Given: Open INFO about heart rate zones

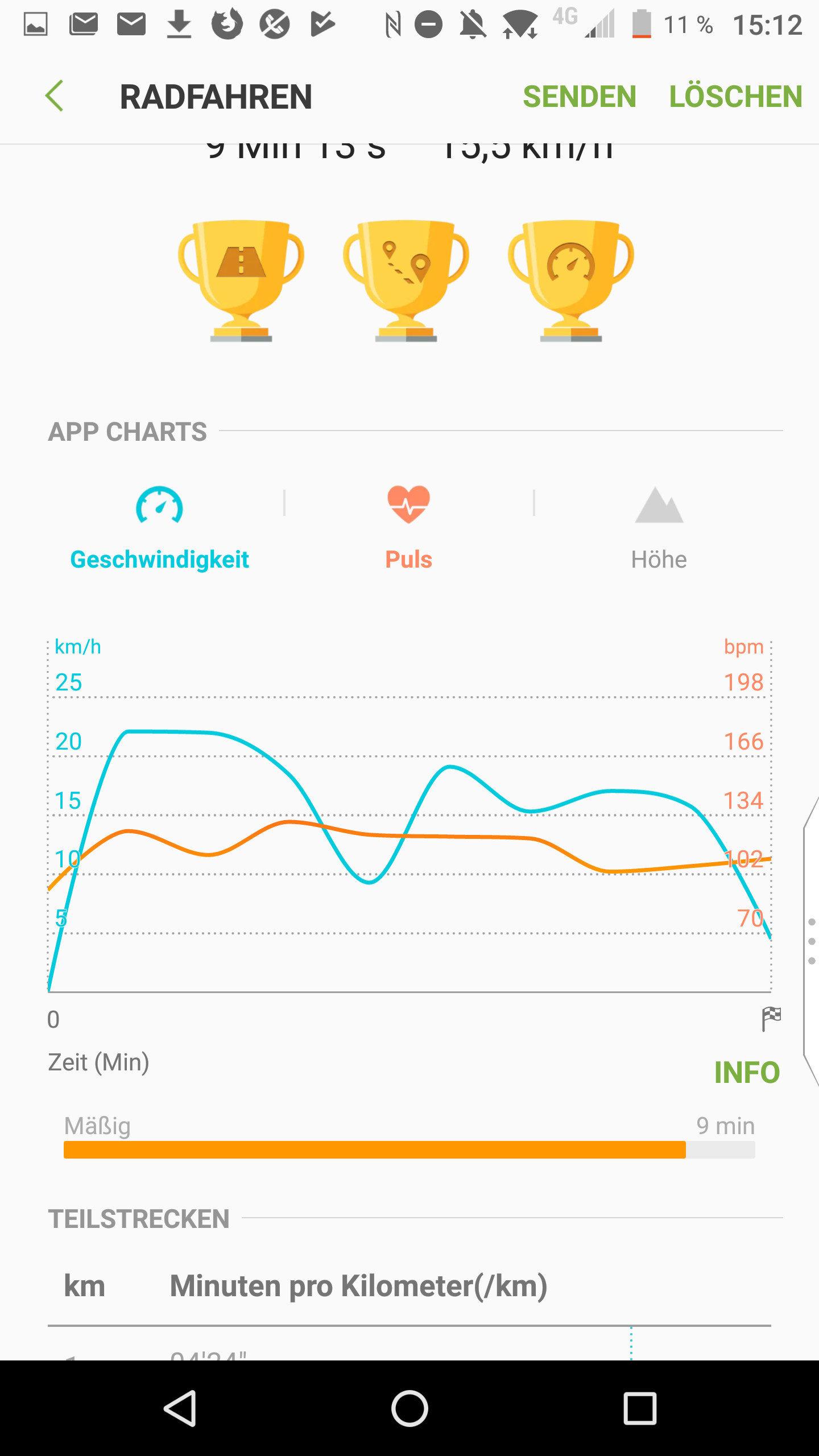Looking at the screenshot, I should (x=746, y=1073).
